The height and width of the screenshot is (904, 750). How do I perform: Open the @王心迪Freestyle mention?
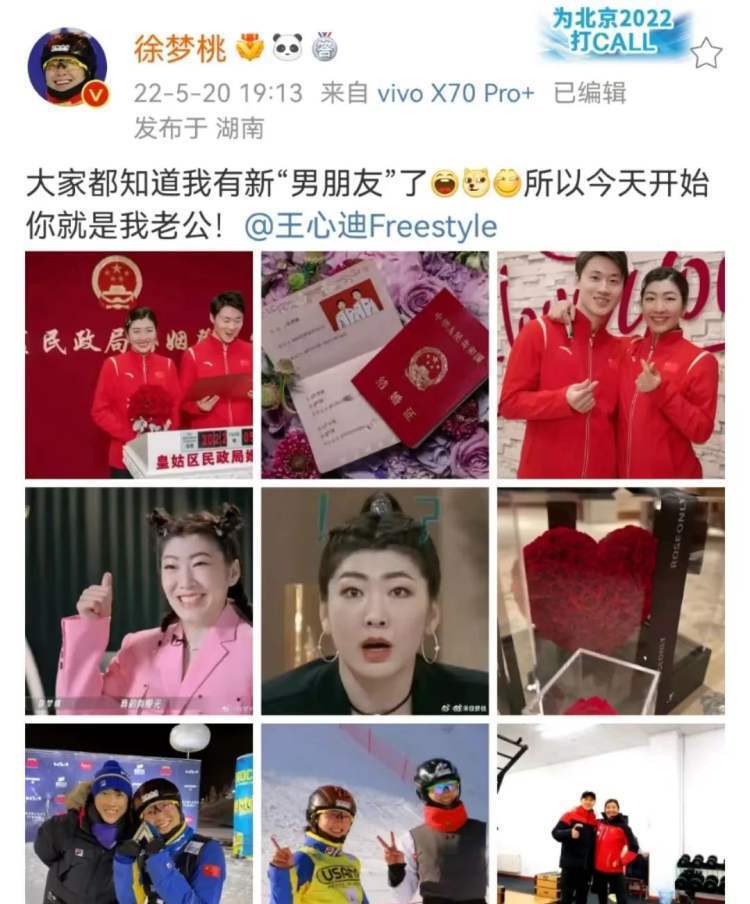click(371, 226)
